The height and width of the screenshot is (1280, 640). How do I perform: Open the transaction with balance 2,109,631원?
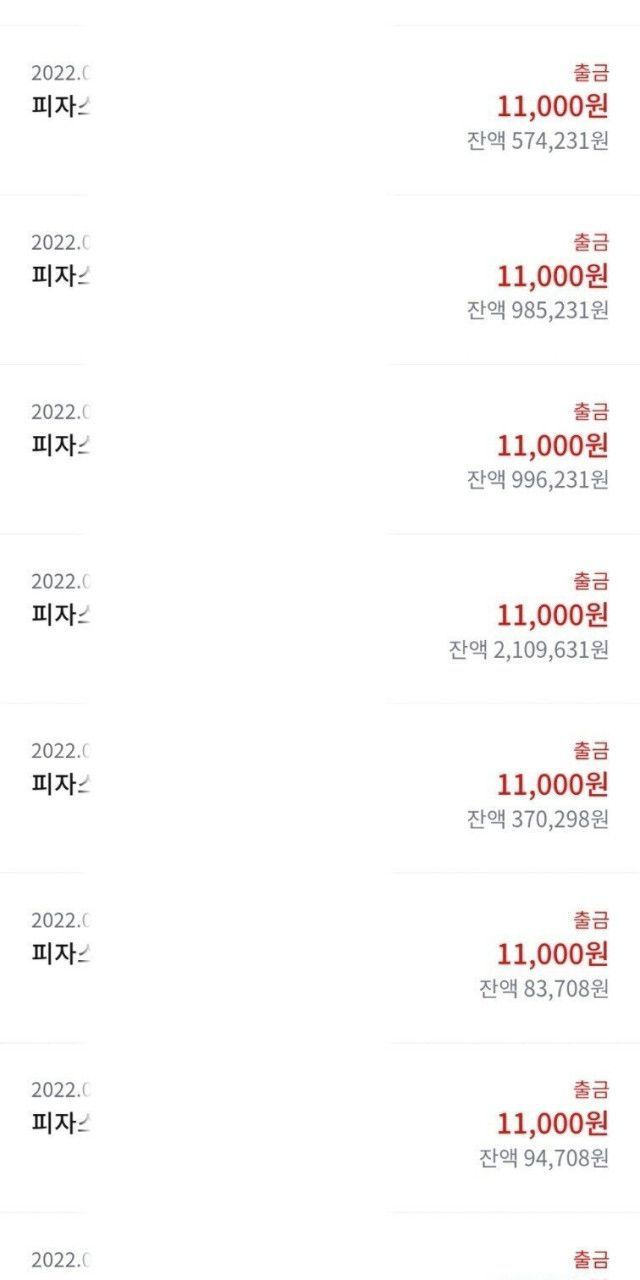tap(320, 616)
